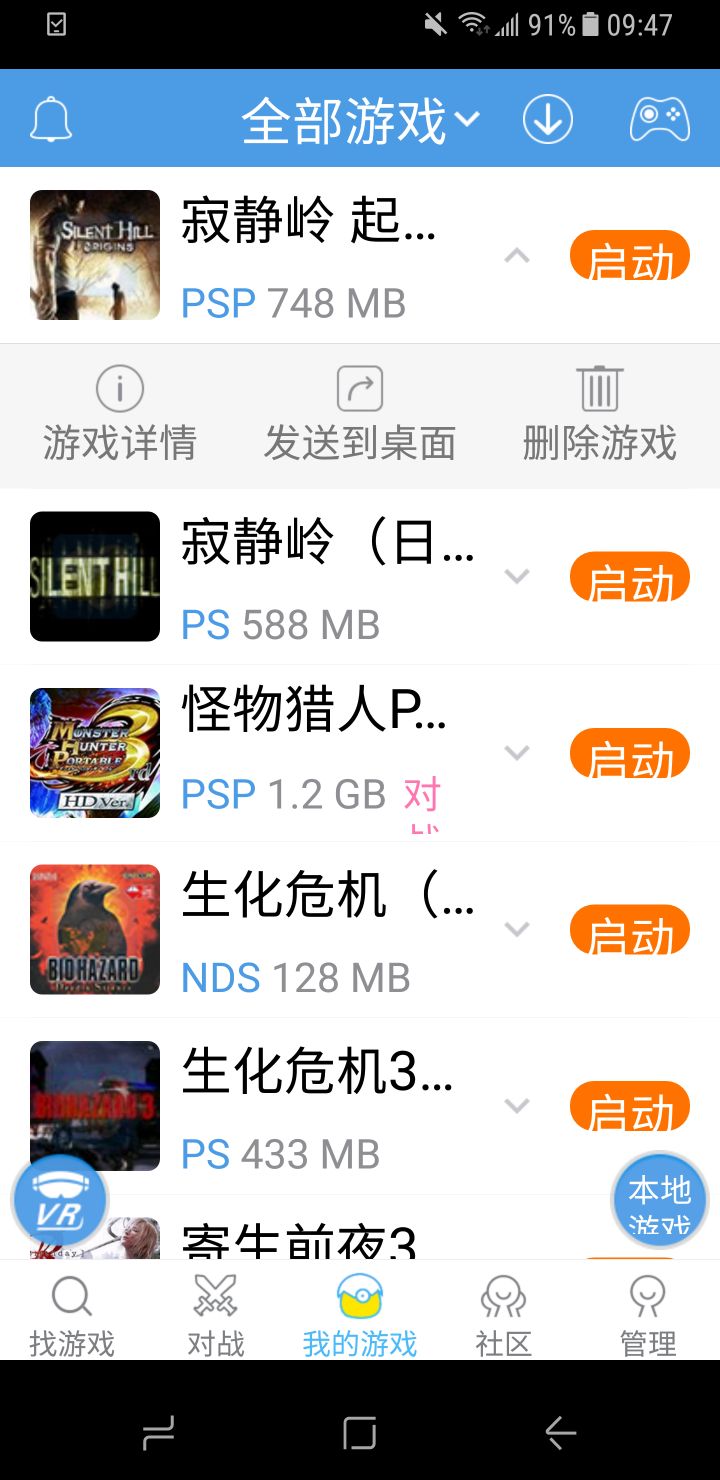Tap 发送到桌面 to add shortcut
This screenshot has height=1480, width=720.
tap(360, 415)
